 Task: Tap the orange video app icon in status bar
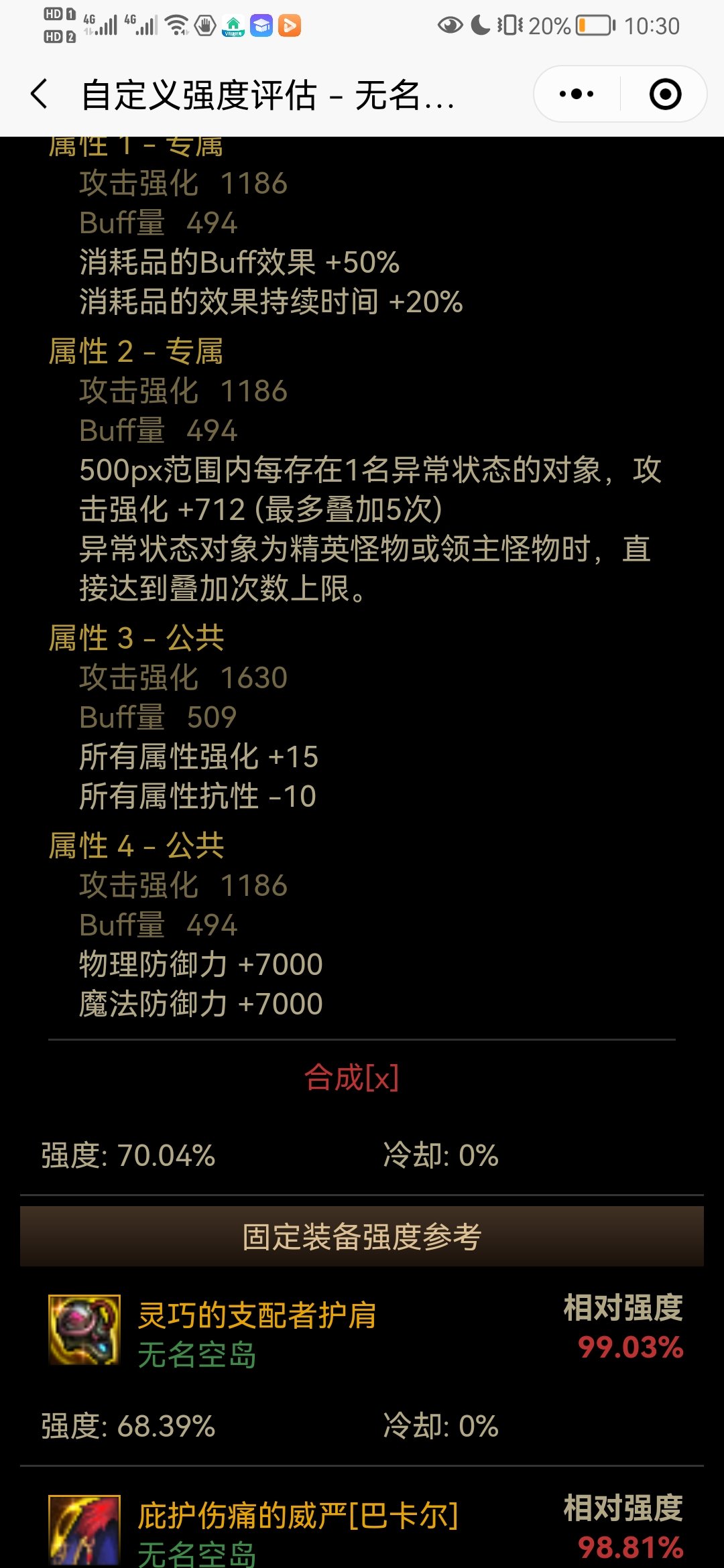point(291,25)
